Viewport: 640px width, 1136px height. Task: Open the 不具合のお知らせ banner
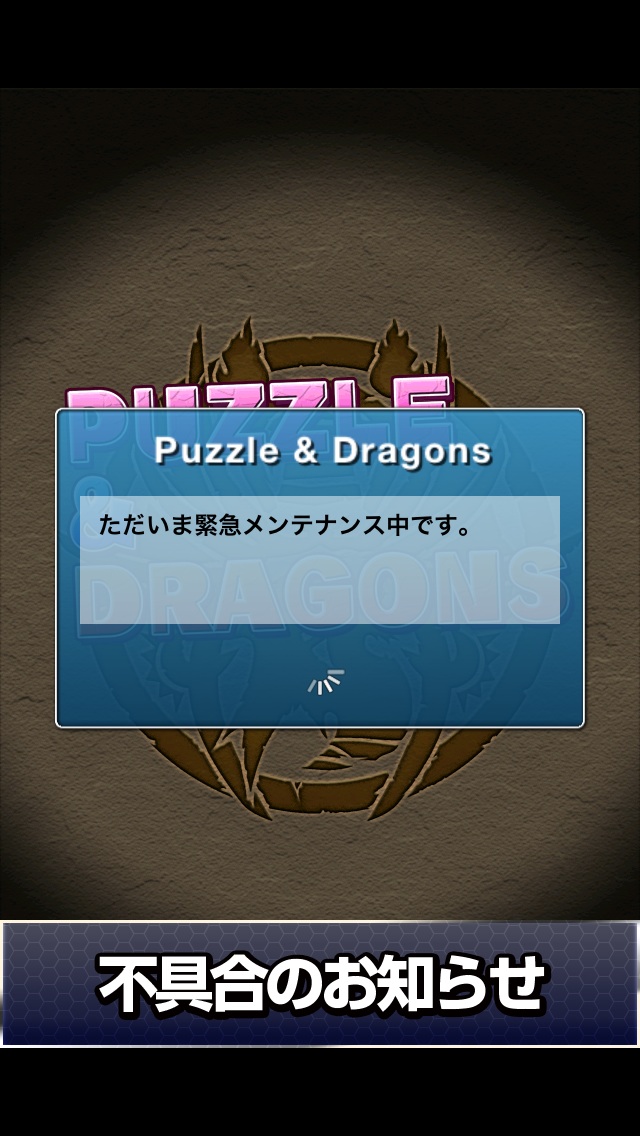click(320, 984)
